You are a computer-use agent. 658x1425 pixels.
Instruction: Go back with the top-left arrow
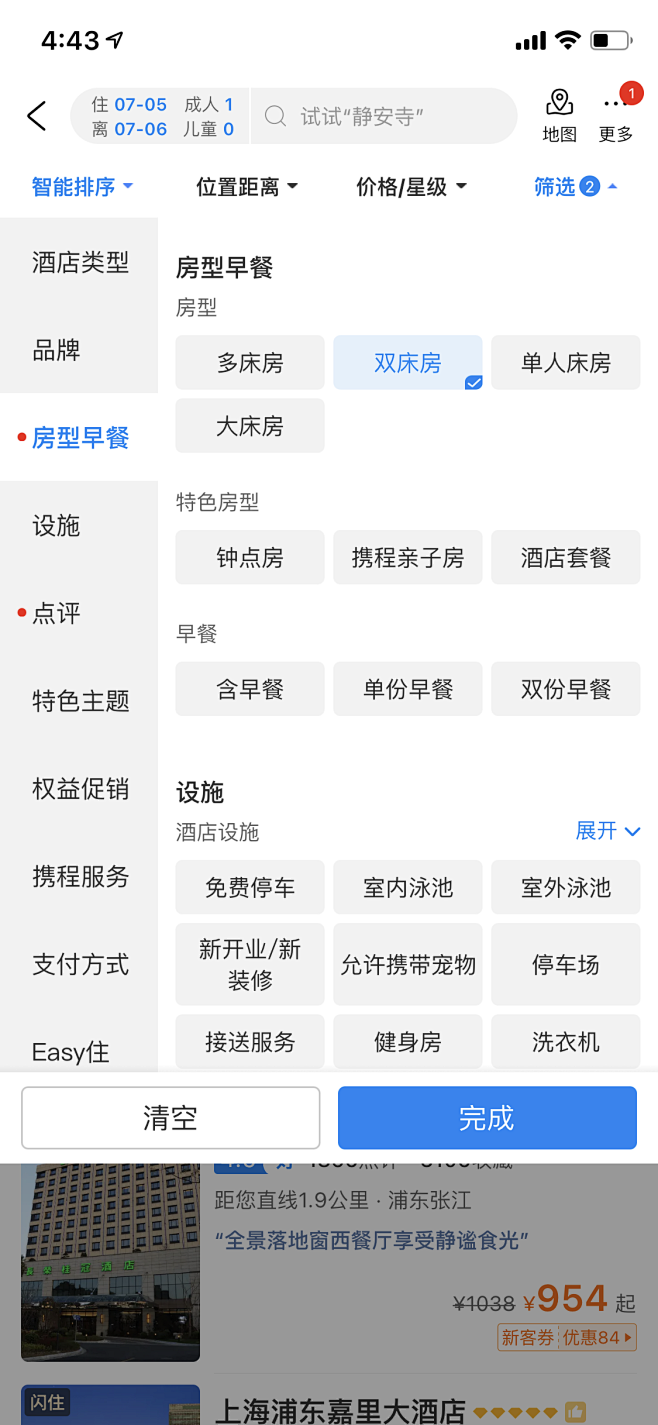pyautogui.click(x=37, y=116)
